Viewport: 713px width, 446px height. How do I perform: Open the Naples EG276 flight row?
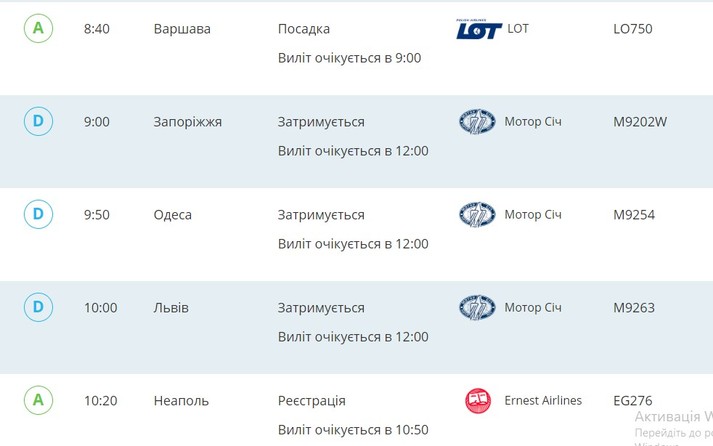point(181,401)
